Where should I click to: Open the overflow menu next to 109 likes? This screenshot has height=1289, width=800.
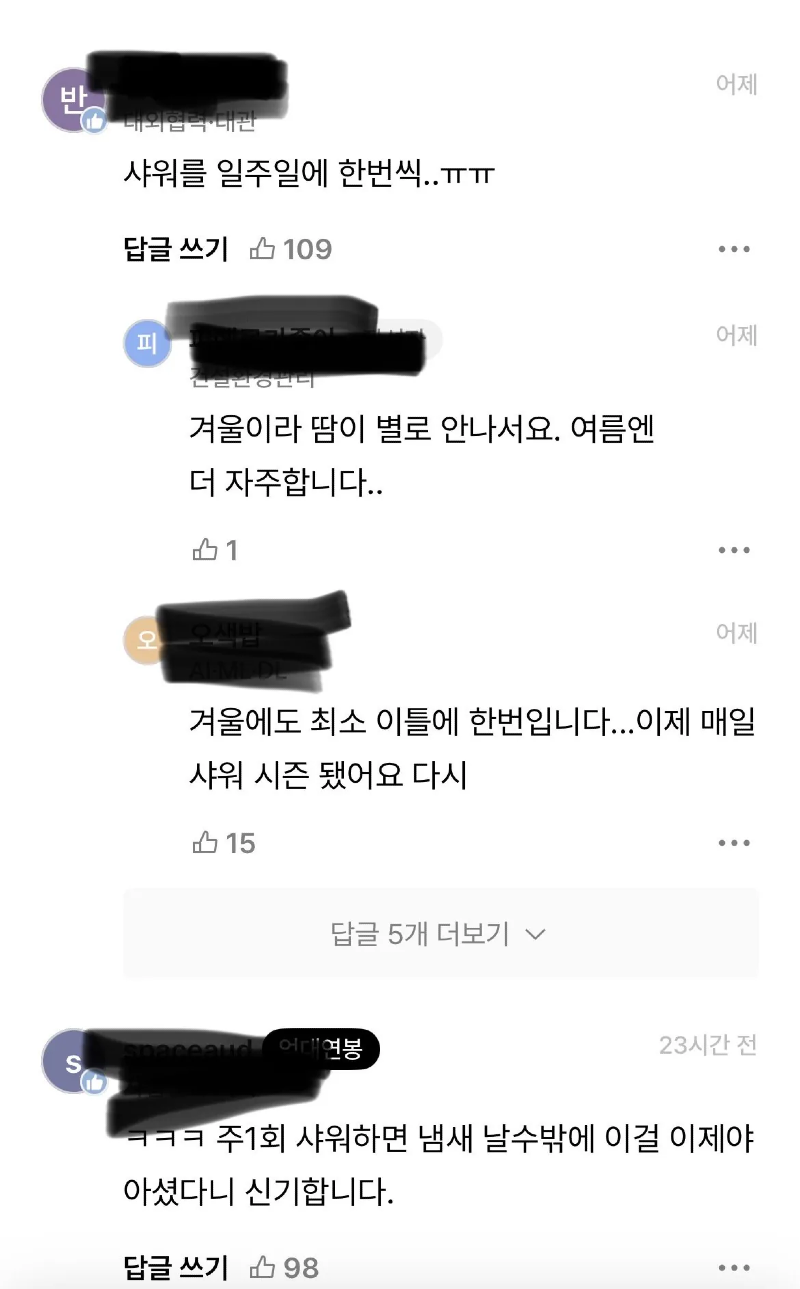coord(734,249)
